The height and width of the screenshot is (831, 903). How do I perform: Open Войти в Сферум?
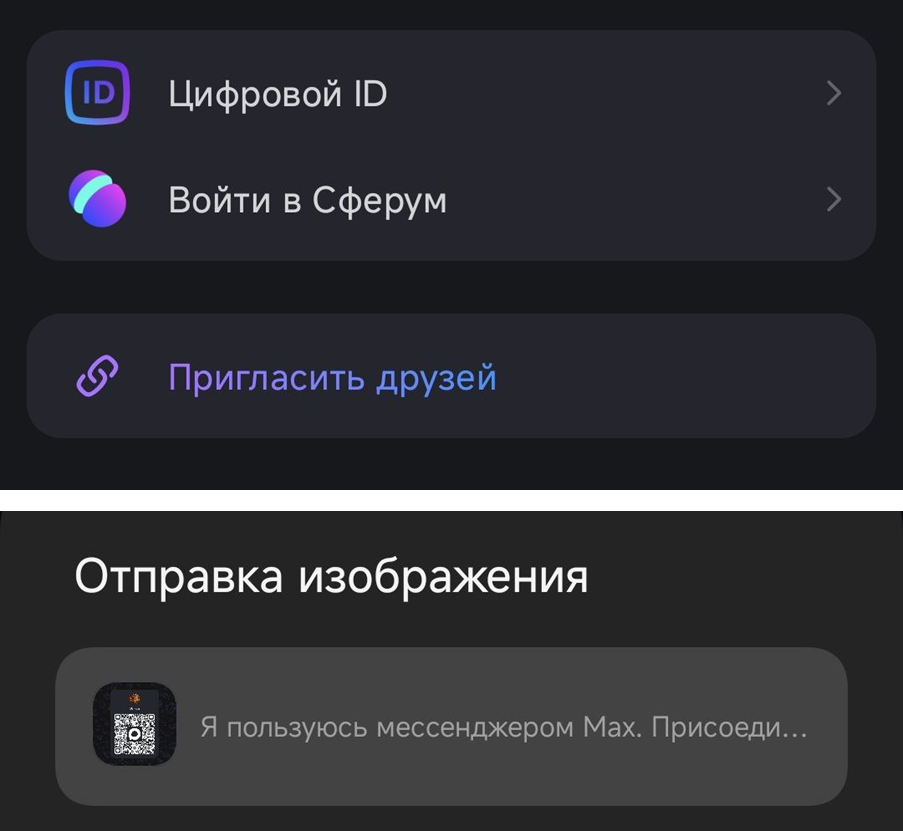[450, 200]
